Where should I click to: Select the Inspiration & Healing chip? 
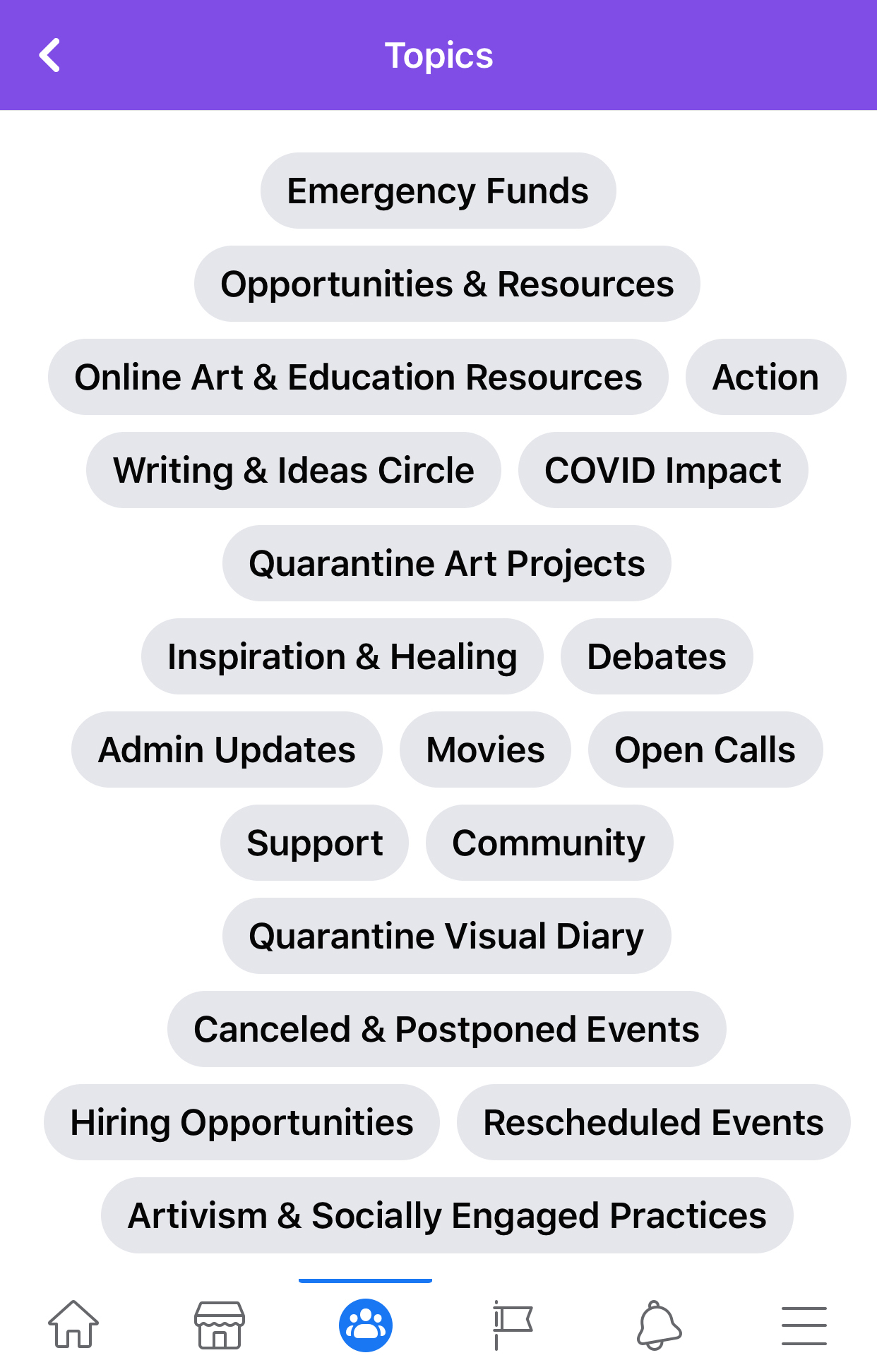[342, 657]
